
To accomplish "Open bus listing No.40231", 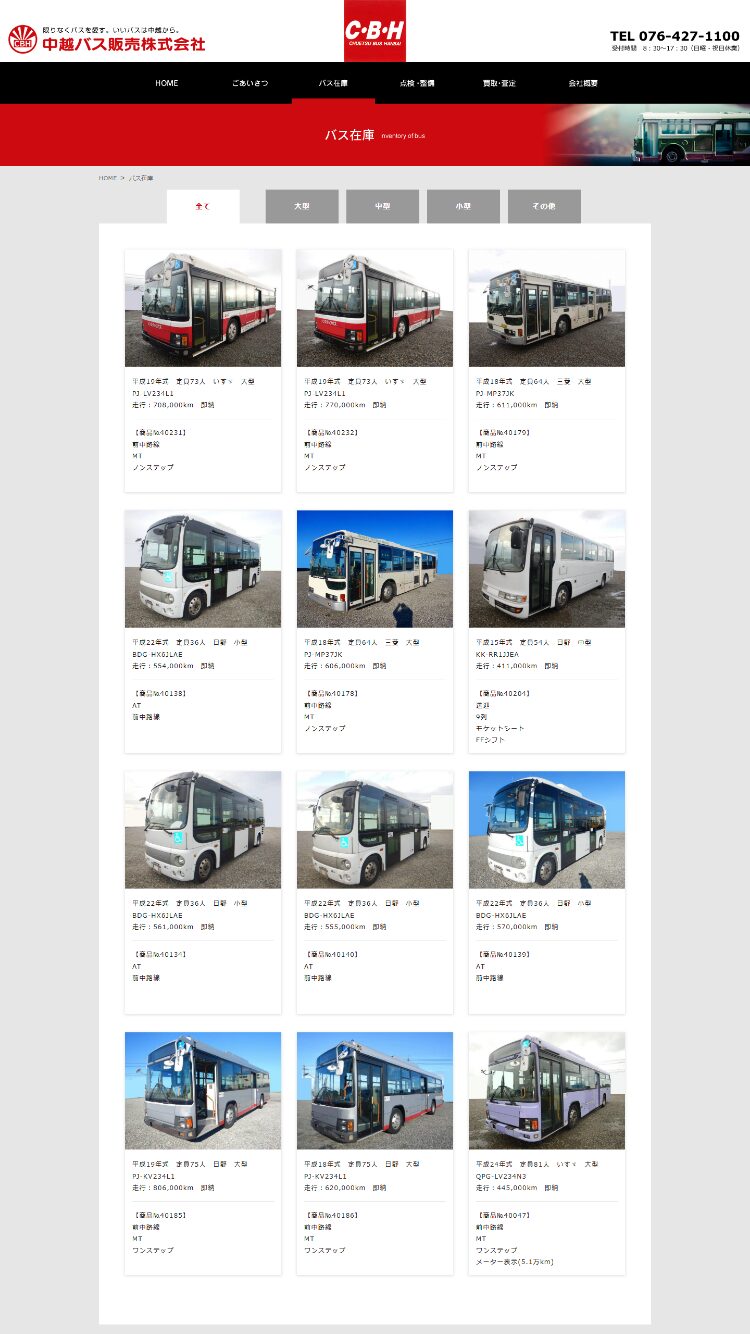I will (x=203, y=370).
